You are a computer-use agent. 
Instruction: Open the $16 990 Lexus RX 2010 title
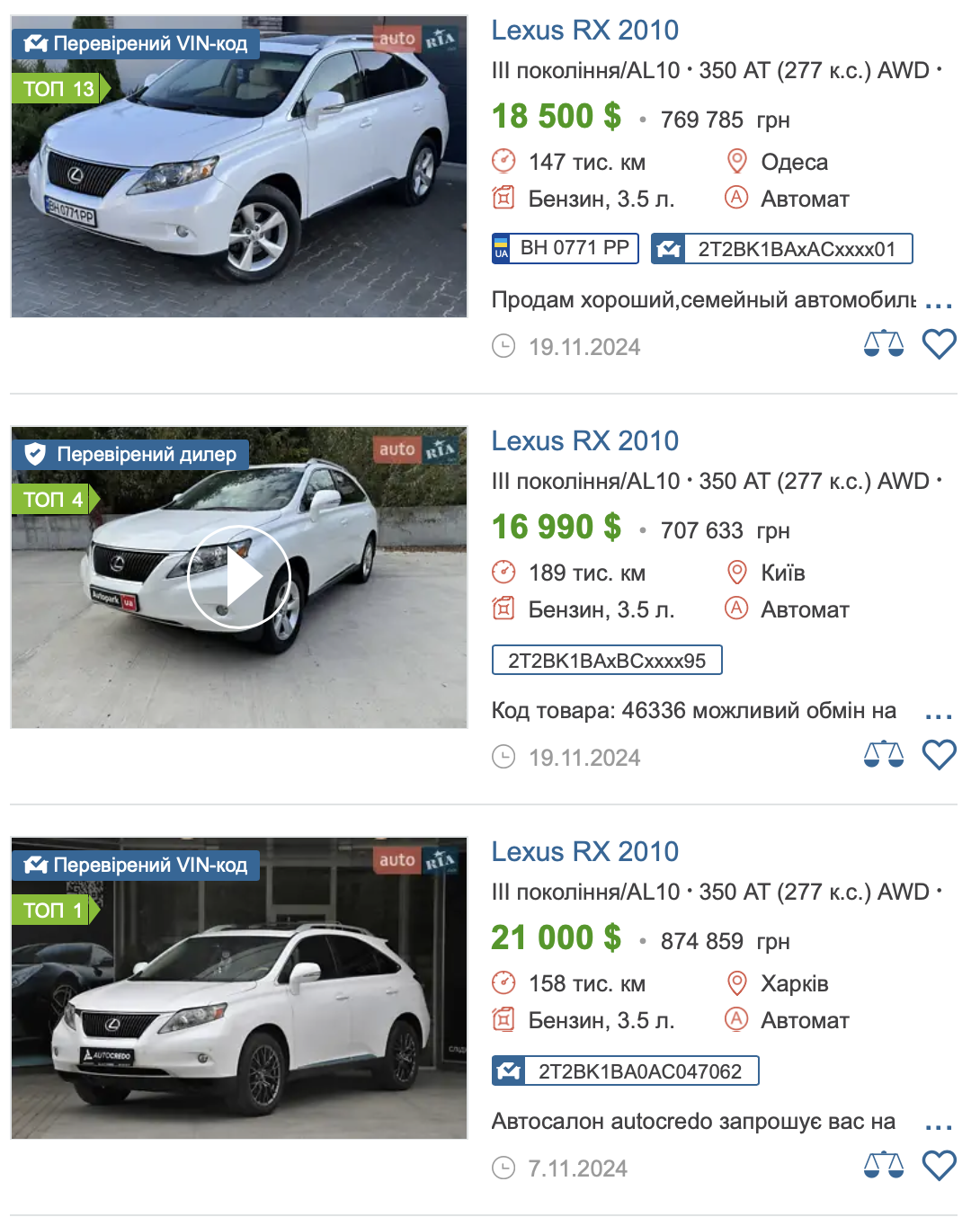pos(584,441)
